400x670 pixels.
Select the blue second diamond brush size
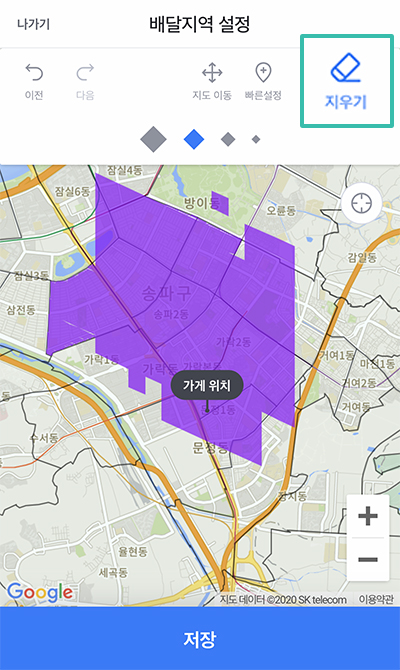(194, 139)
